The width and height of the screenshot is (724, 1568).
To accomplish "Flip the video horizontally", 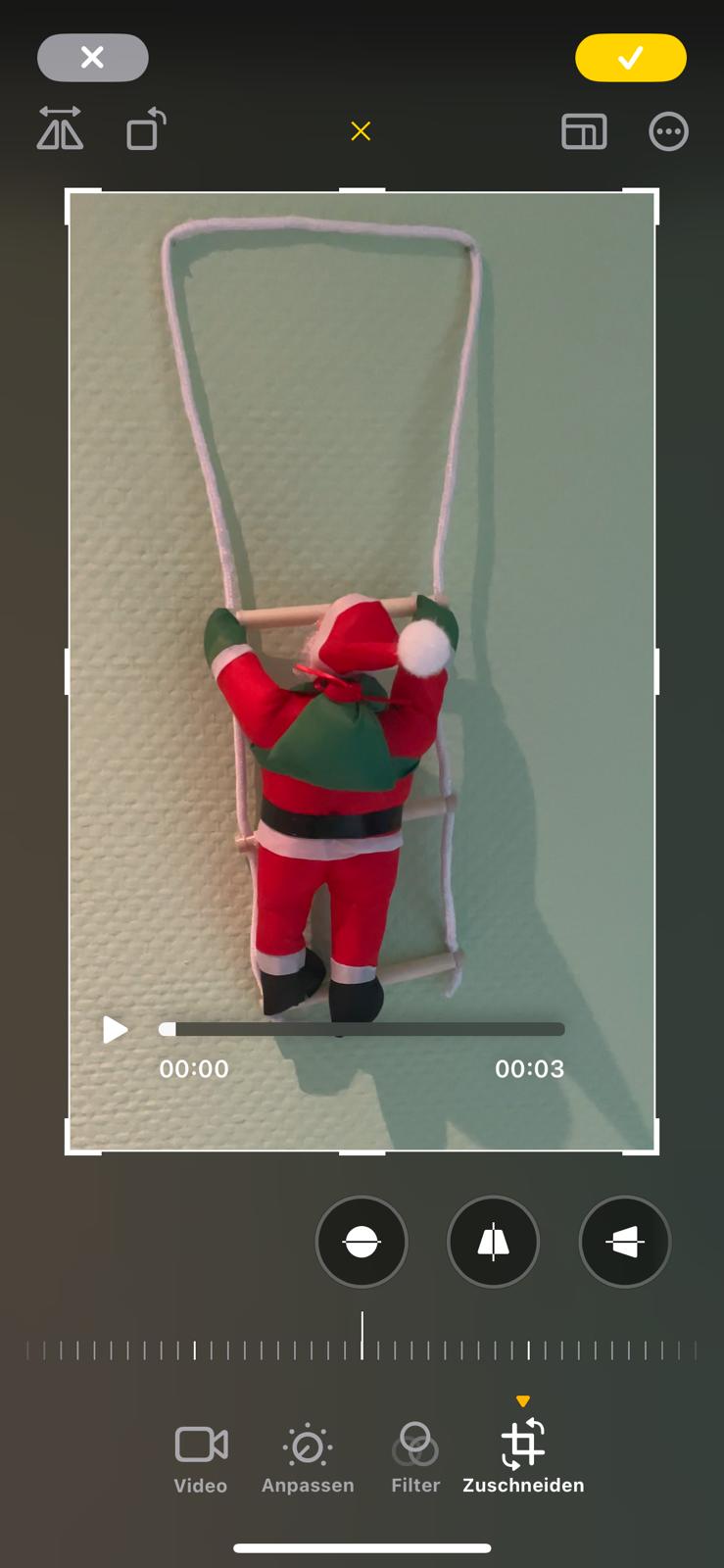I will [60, 129].
